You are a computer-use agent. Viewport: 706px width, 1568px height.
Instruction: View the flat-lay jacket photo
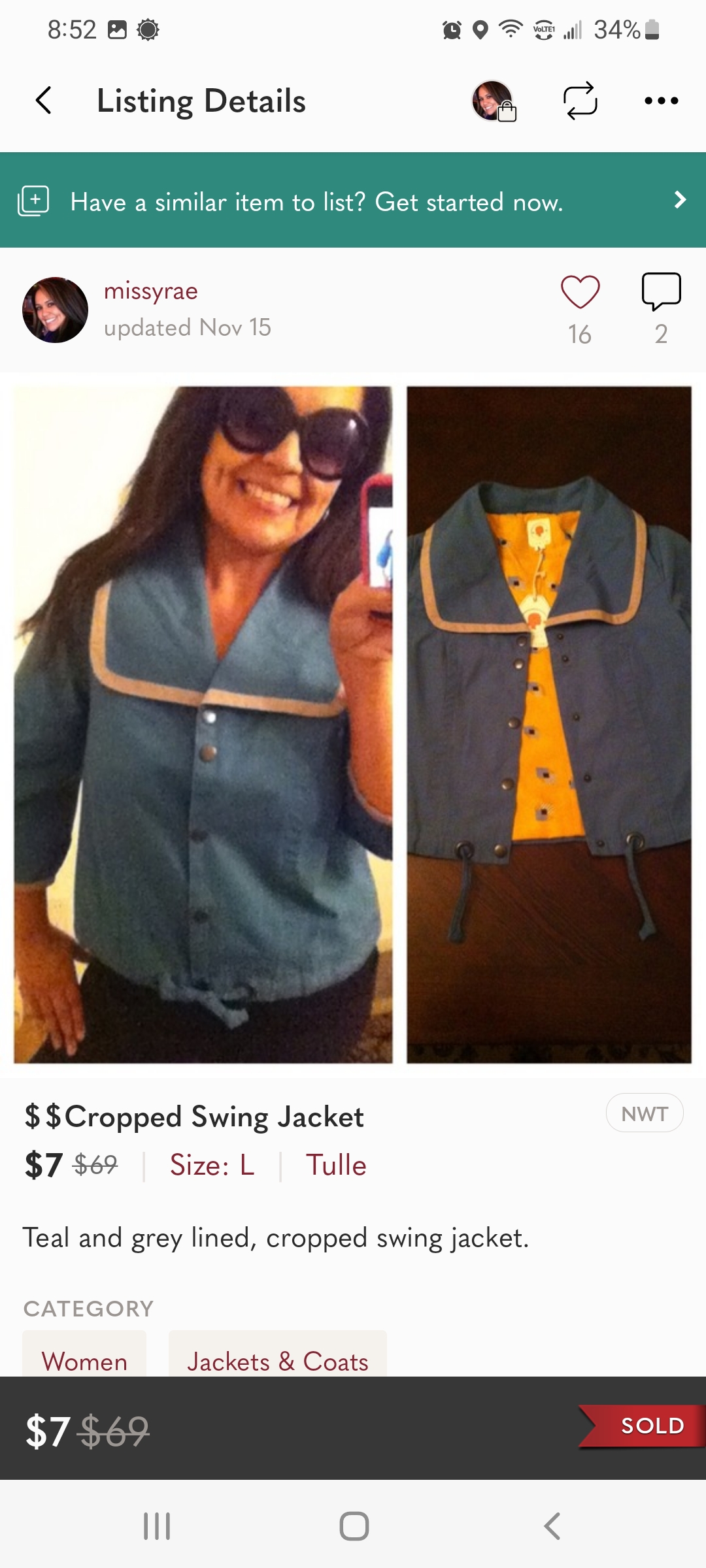click(x=549, y=724)
